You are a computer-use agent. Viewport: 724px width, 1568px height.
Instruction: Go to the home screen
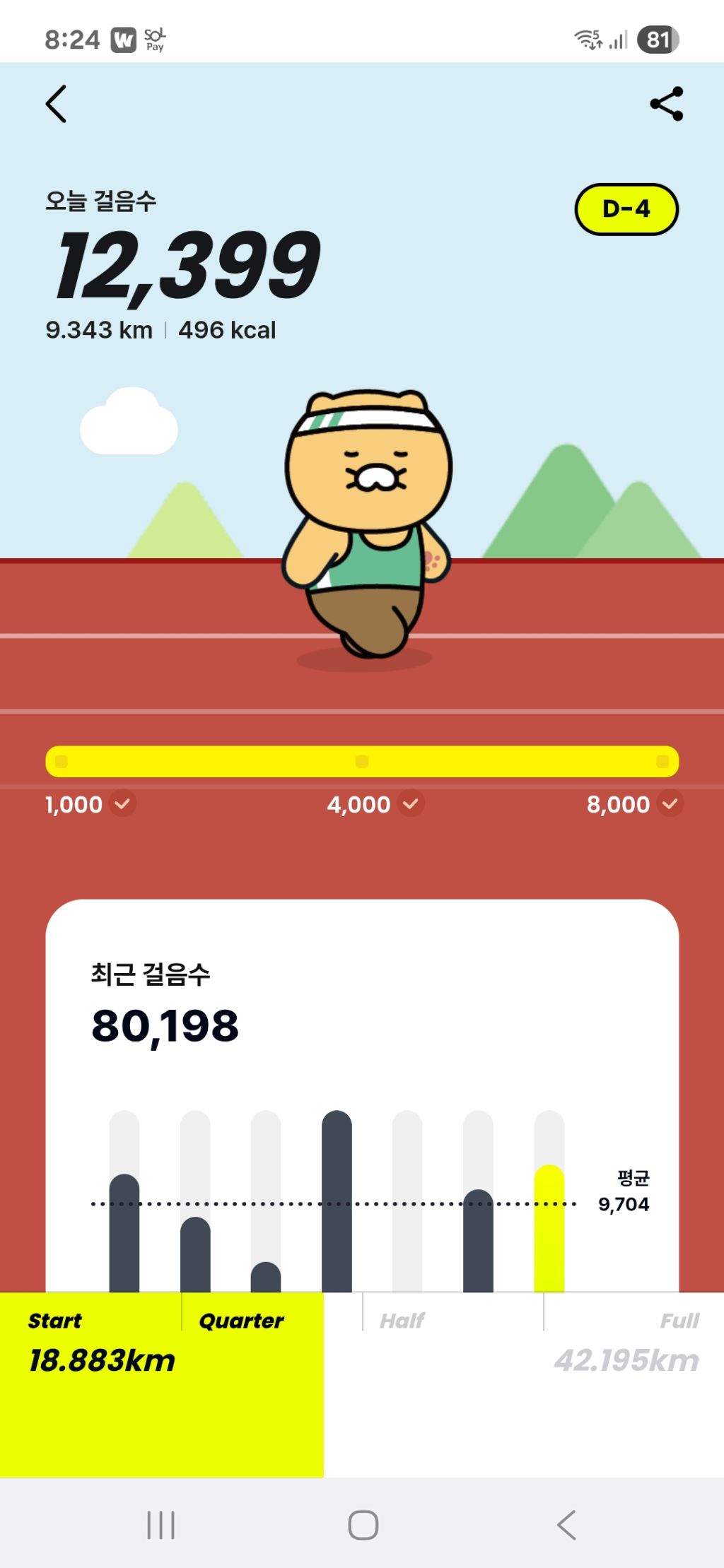363,1525
